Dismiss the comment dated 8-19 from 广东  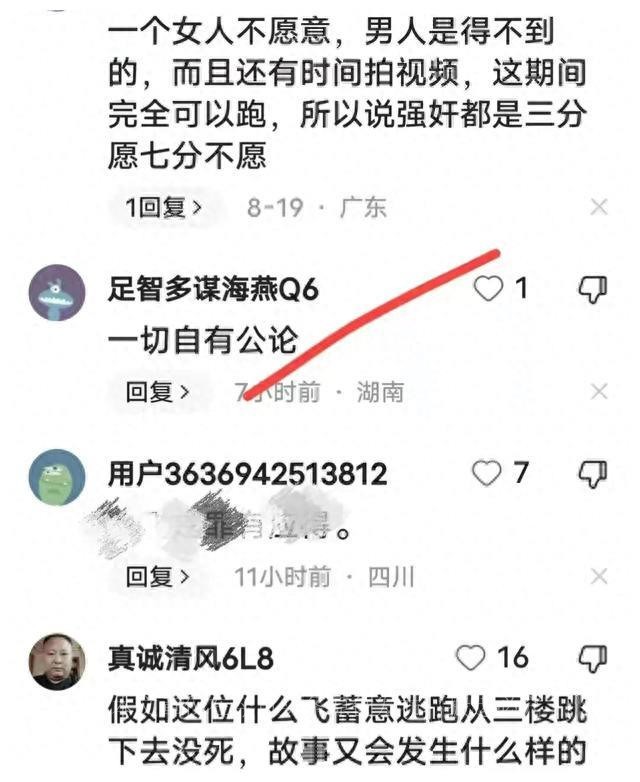point(599,207)
